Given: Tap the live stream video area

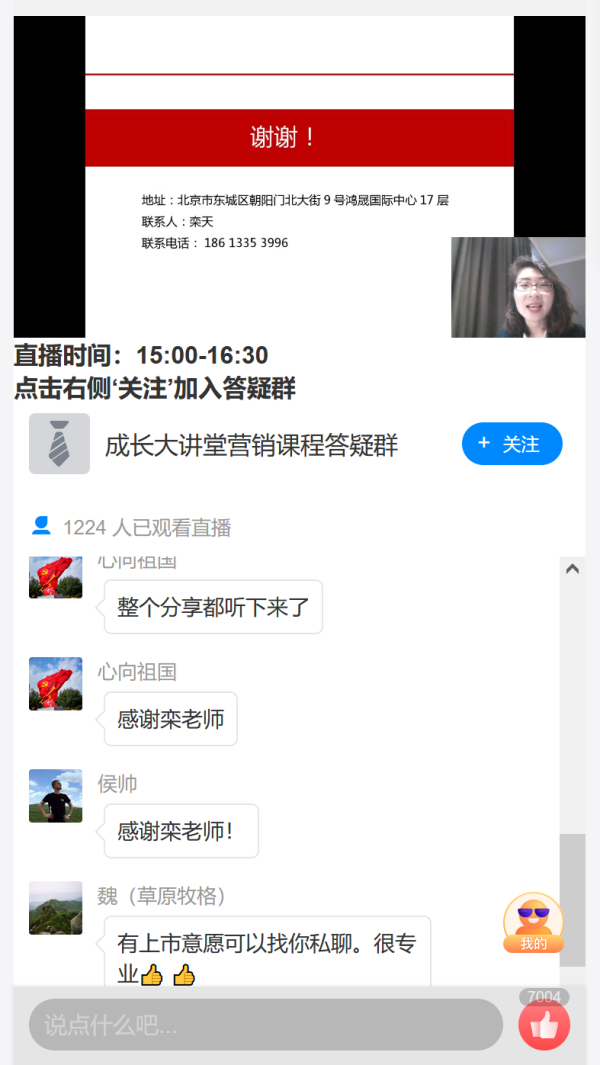Looking at the screenshot, I should (299, 176).
